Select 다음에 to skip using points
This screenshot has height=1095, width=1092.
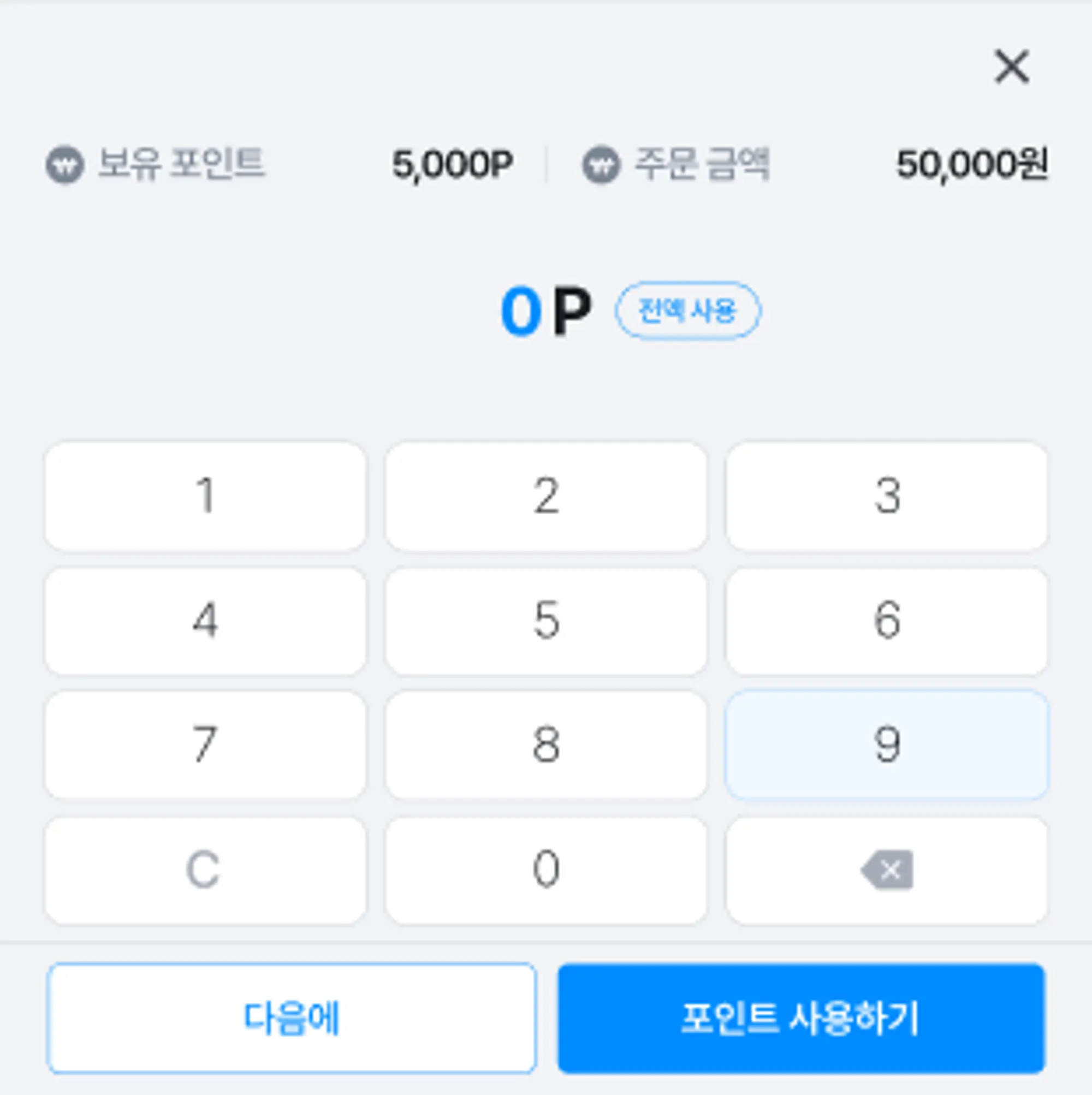pos(292,1018)
